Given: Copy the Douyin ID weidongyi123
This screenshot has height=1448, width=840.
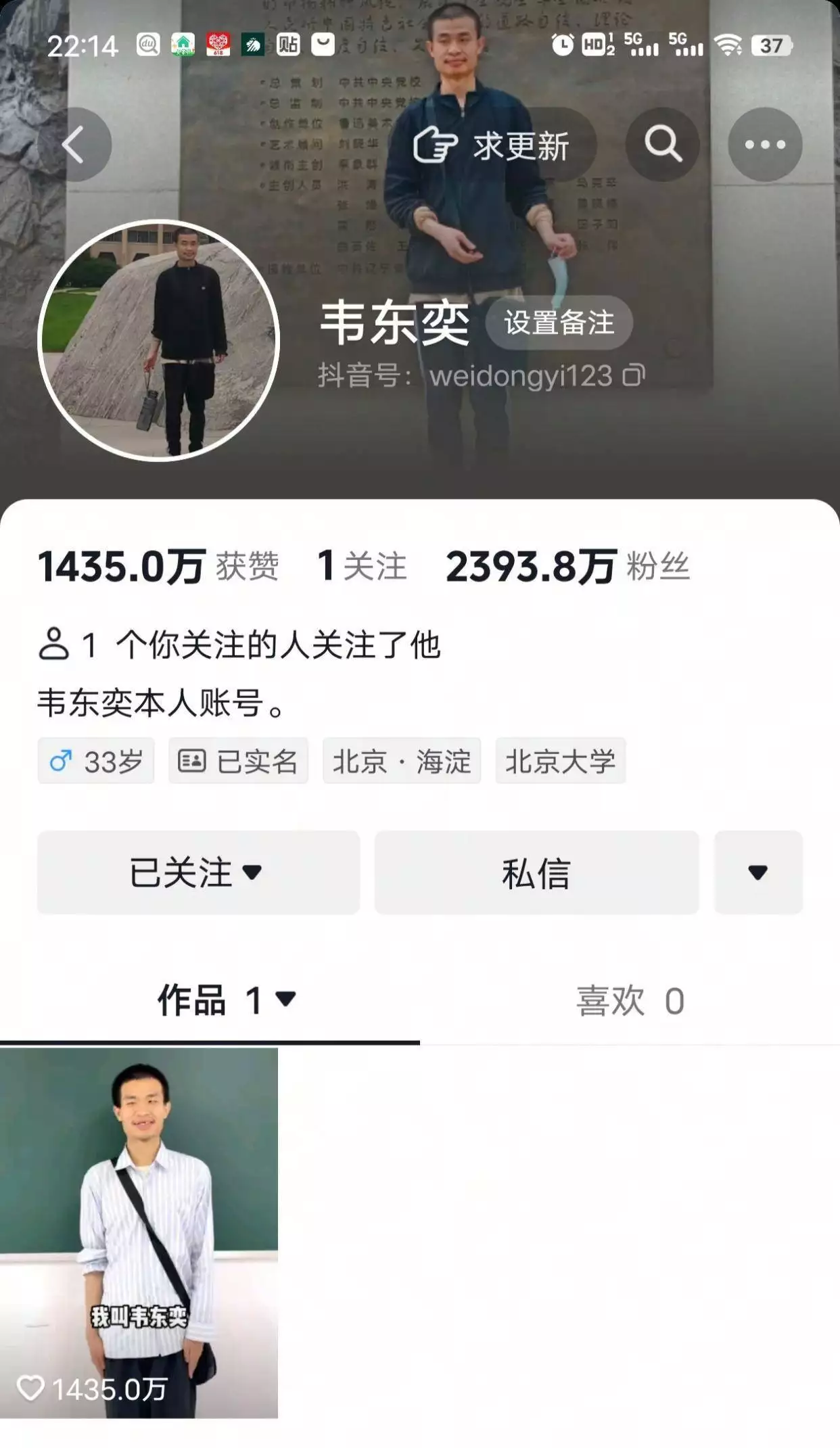Looking at the screenshot, I should [x=634, y=375].
